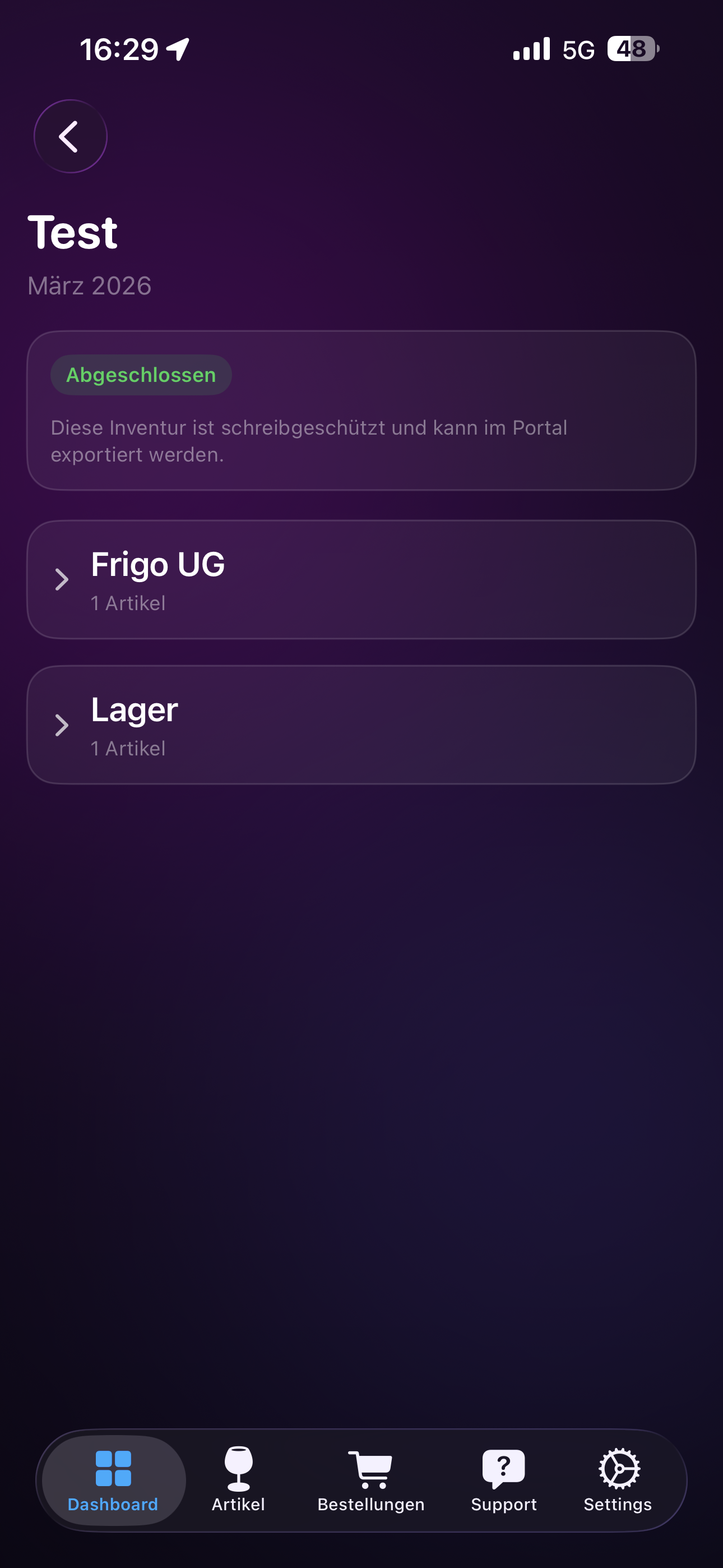
Task: Tap the Abgeschlossen status badge
Action: pyautogui.click(x=141, y=375)
